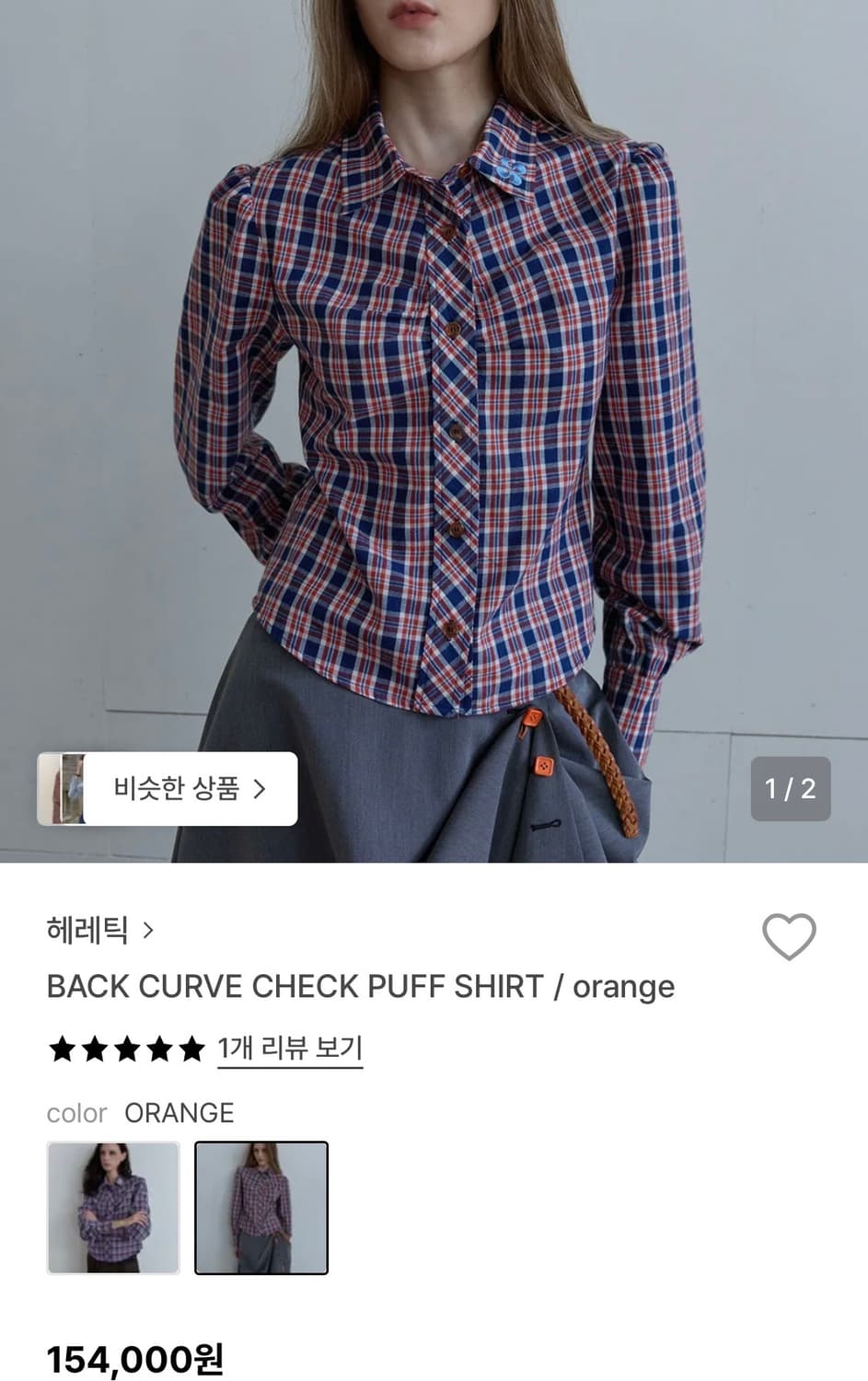
Task: Tap the 1 / 2 photo counter badge
Action: point(790,789)
